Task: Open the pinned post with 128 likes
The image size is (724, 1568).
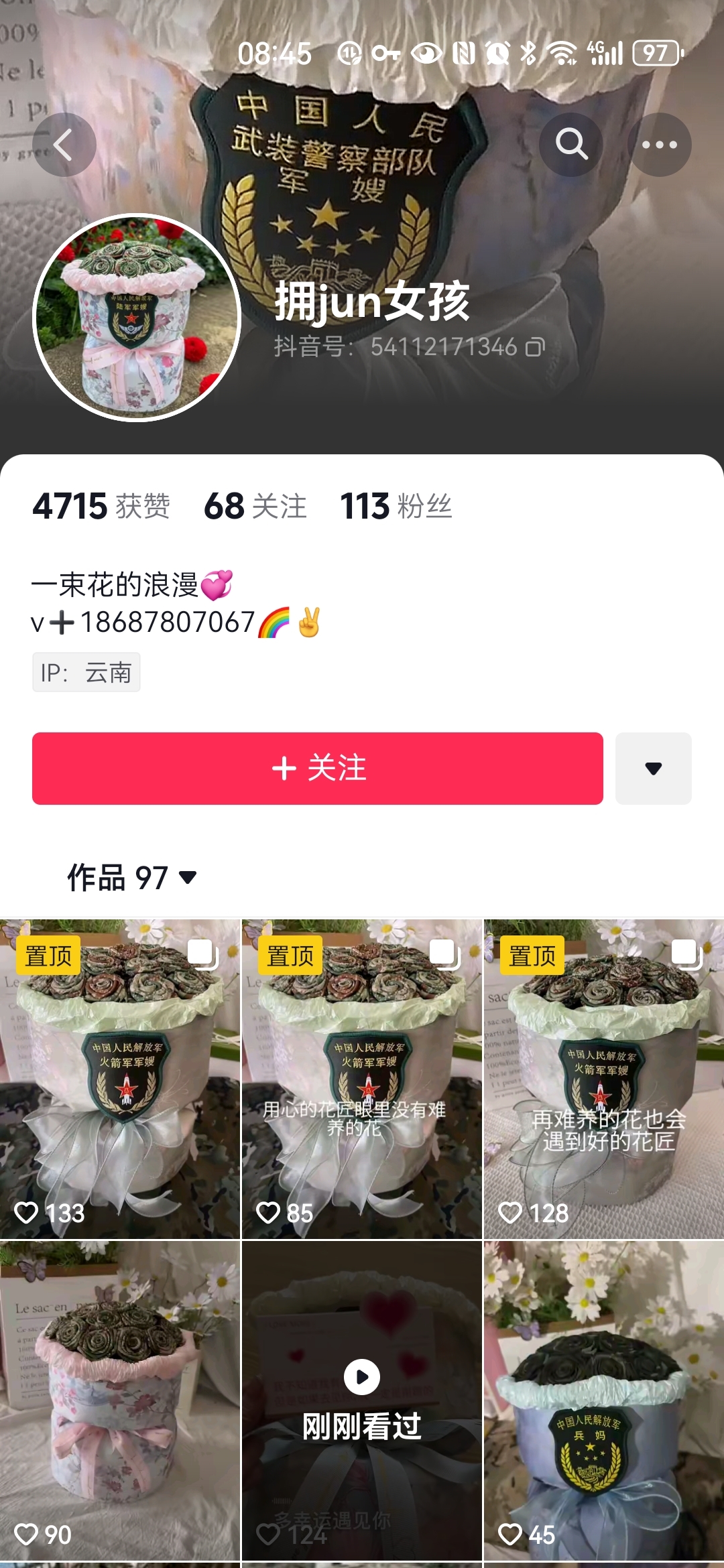Action: tap(604, 1079)
